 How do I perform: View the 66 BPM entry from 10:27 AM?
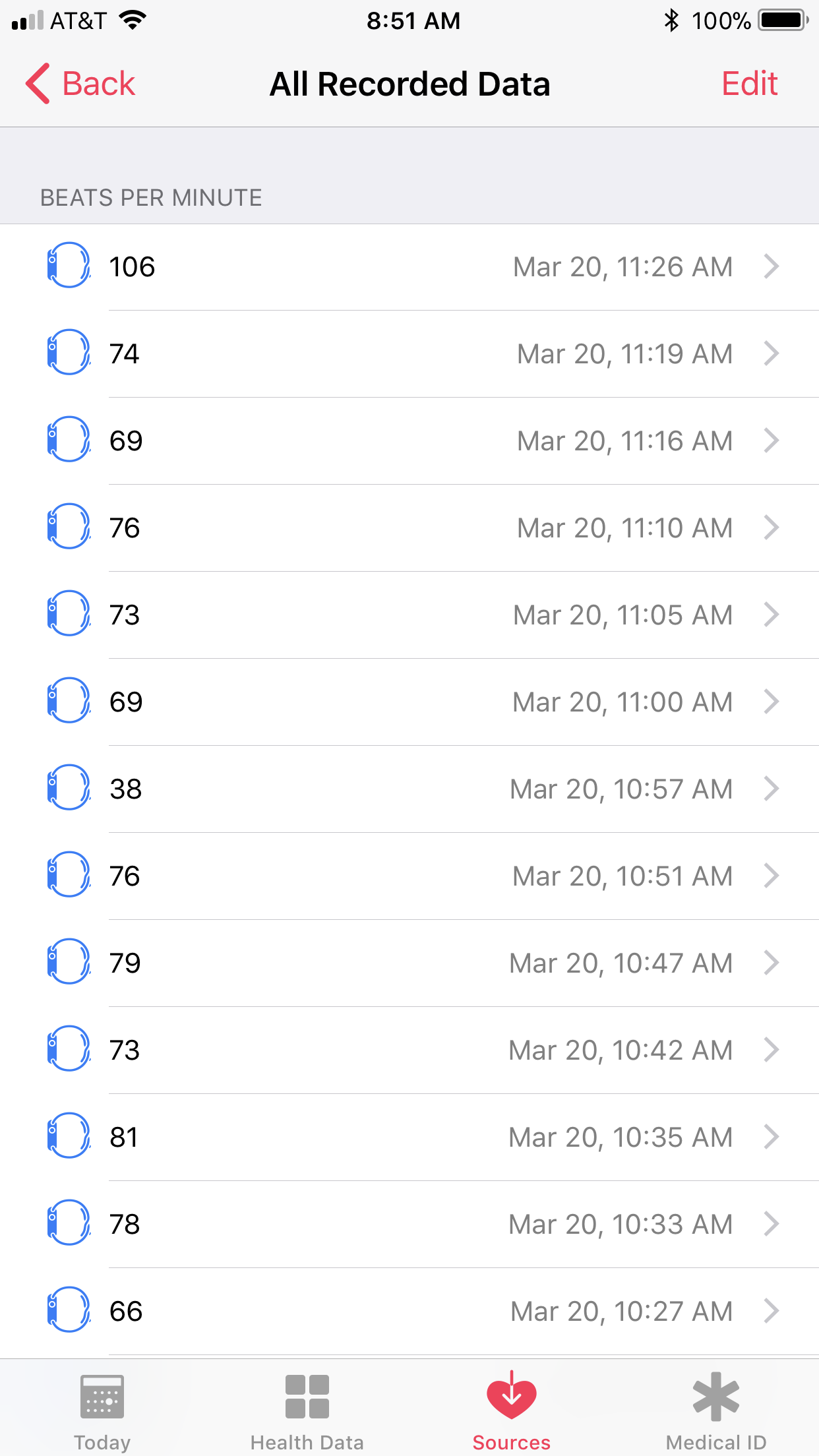409,1312
